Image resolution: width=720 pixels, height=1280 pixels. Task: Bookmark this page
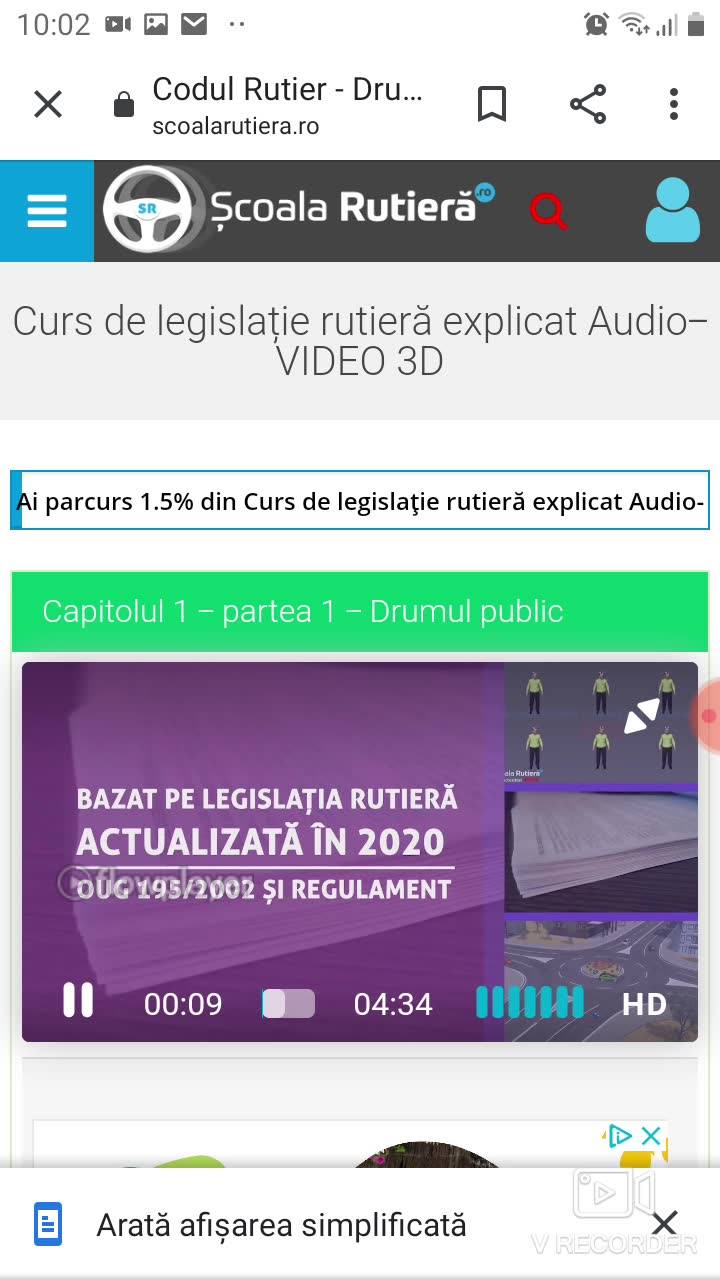(x=491, y=104)
